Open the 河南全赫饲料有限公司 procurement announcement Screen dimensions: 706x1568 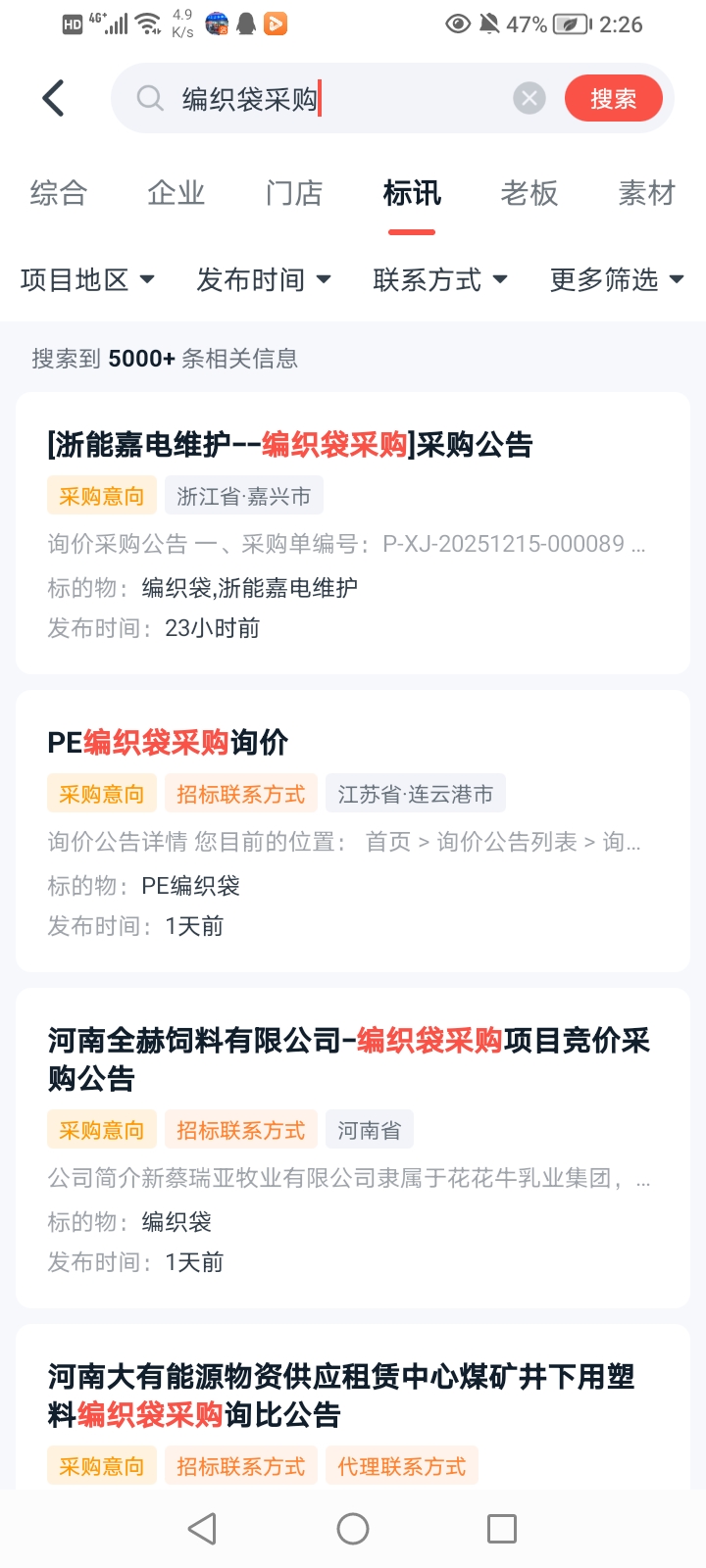[x=348, y=1058]
